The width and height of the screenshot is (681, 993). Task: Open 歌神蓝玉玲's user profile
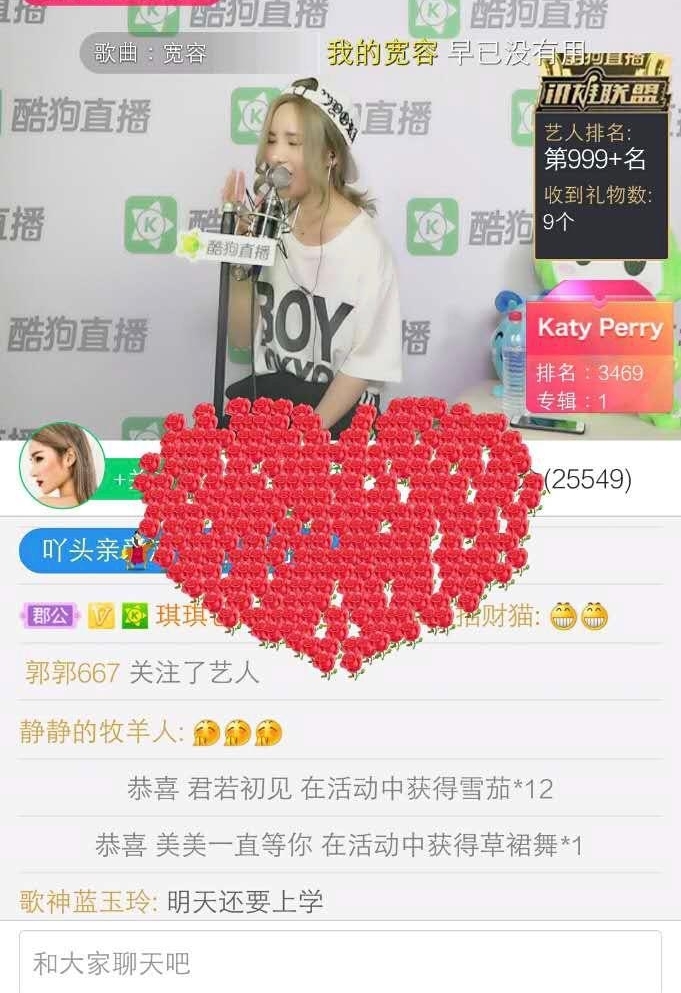[x=88, y=901]
